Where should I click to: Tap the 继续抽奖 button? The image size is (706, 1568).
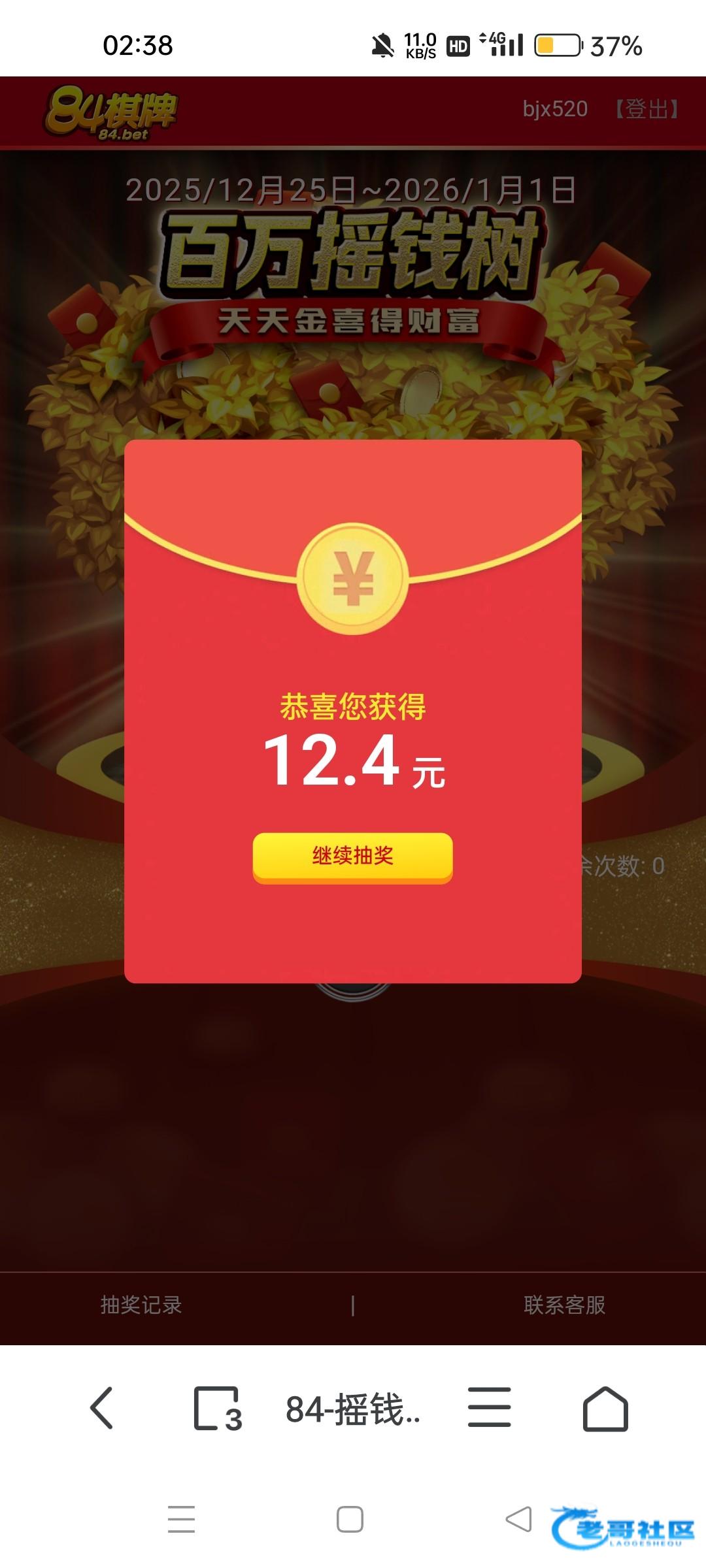pos(352,856)
